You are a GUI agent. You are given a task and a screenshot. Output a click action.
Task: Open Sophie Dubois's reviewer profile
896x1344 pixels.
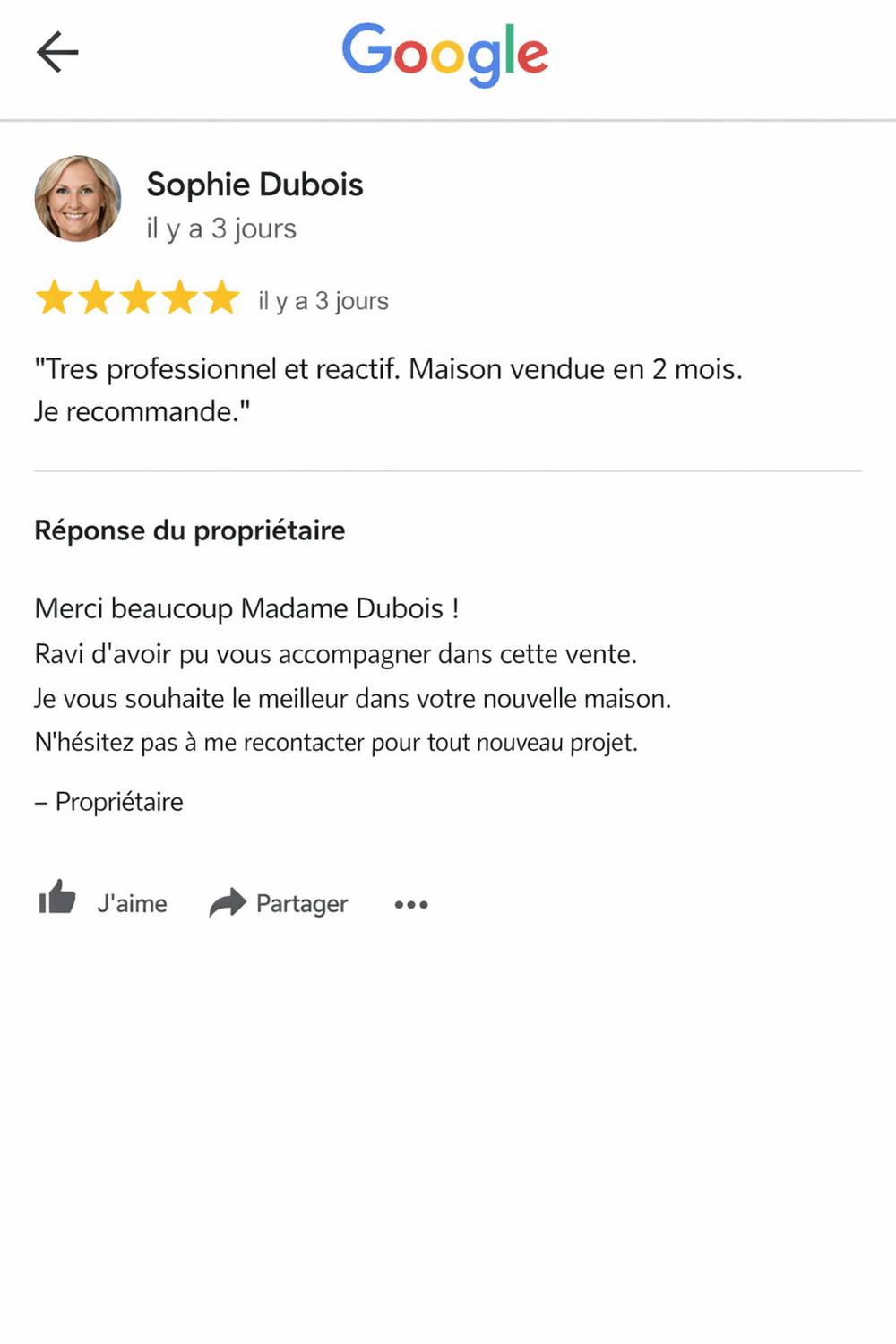tap(254, 185)
